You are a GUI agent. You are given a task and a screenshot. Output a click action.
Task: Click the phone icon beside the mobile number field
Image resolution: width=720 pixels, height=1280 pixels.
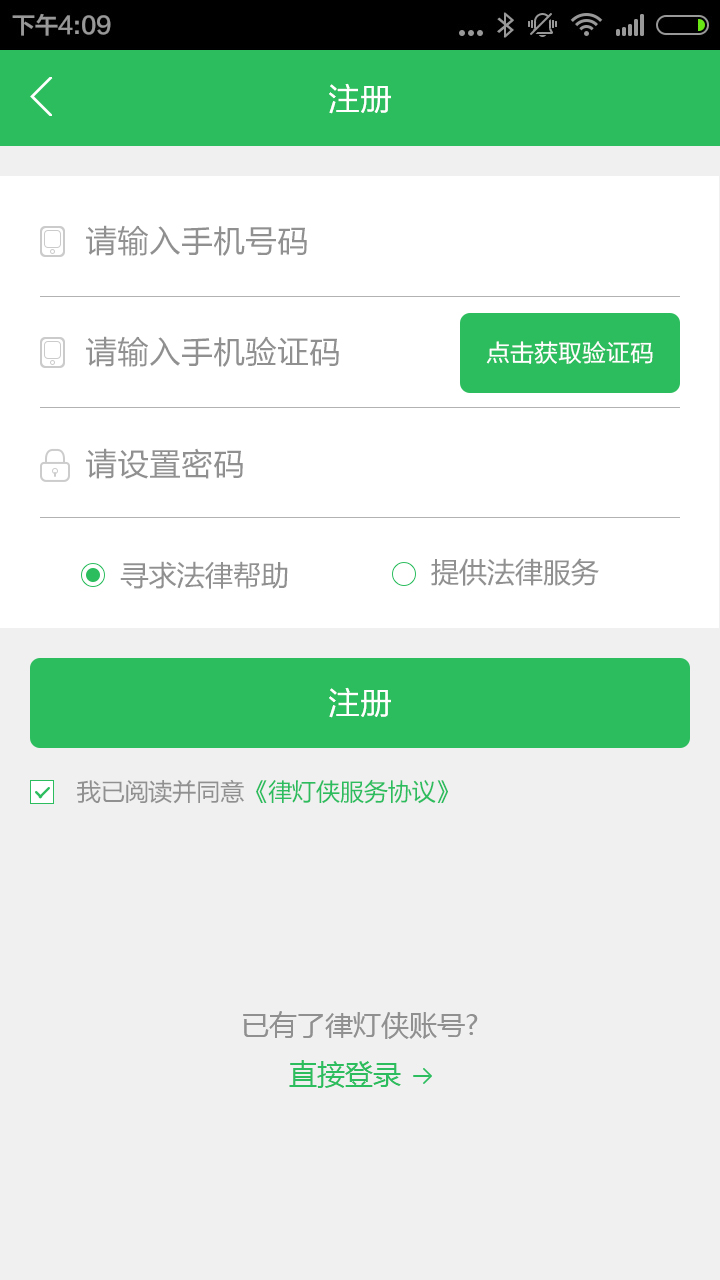[x=54, y=241]
